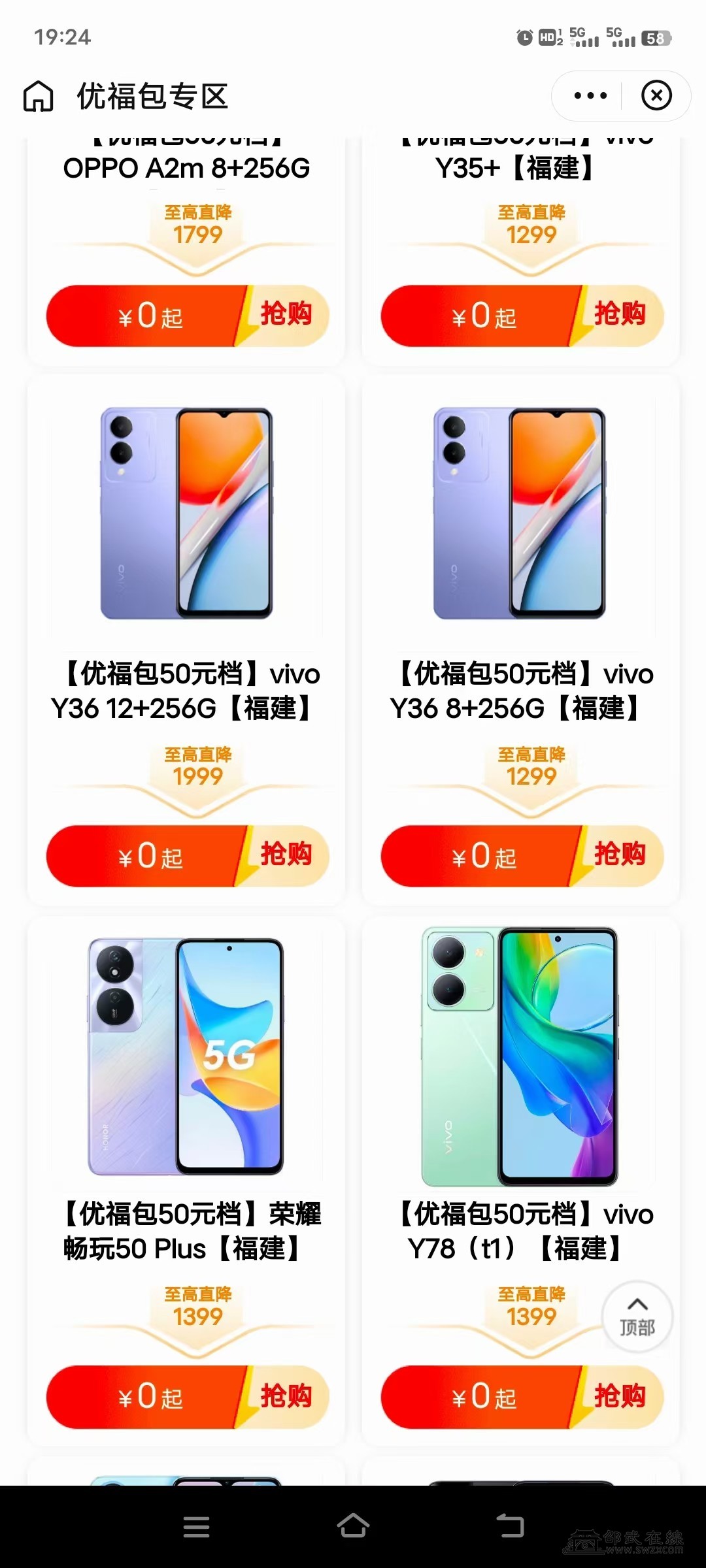Open the three-dot more menu
Viewport: 706px width, 1568px height.
(590, 96)
